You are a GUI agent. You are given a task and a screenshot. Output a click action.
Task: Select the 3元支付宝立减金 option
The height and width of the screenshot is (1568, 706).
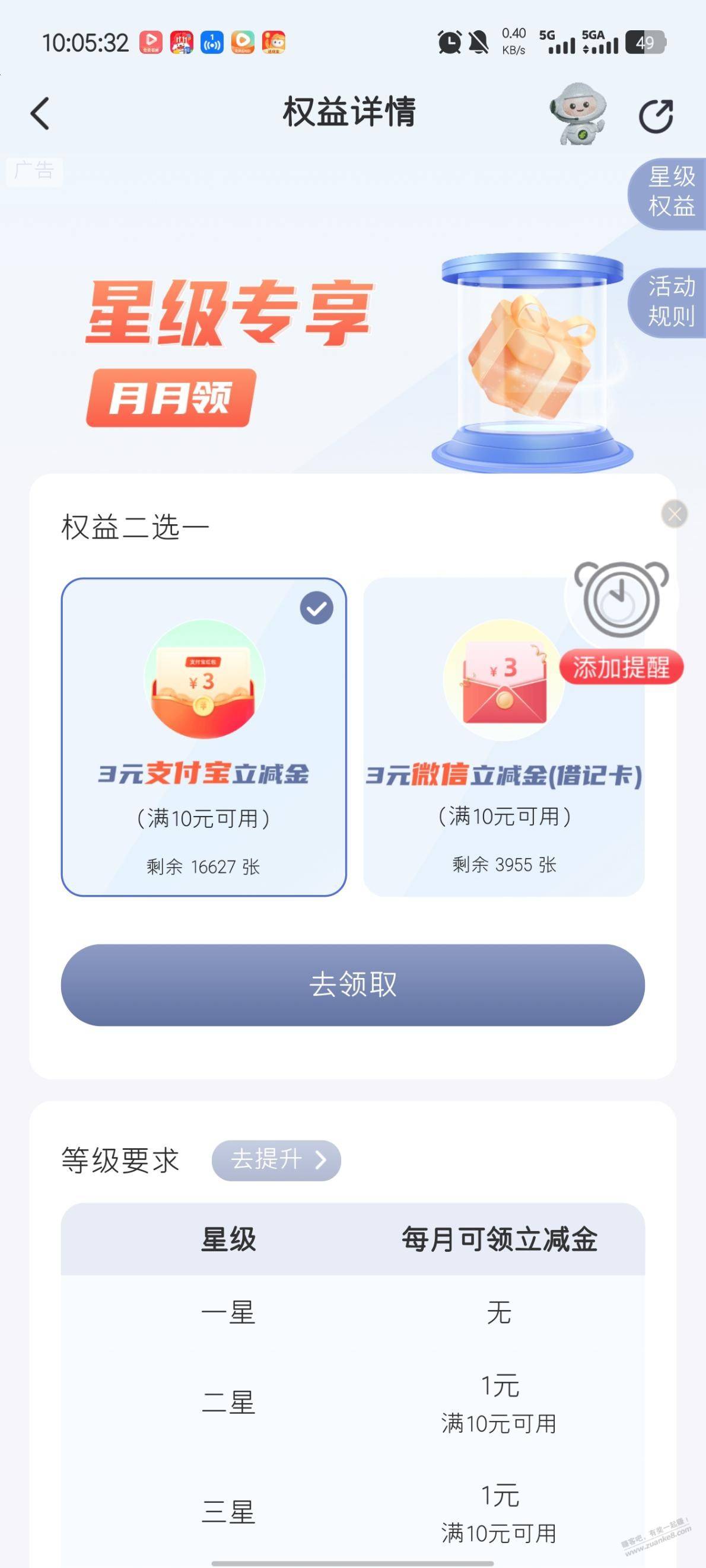pos(203,737)
